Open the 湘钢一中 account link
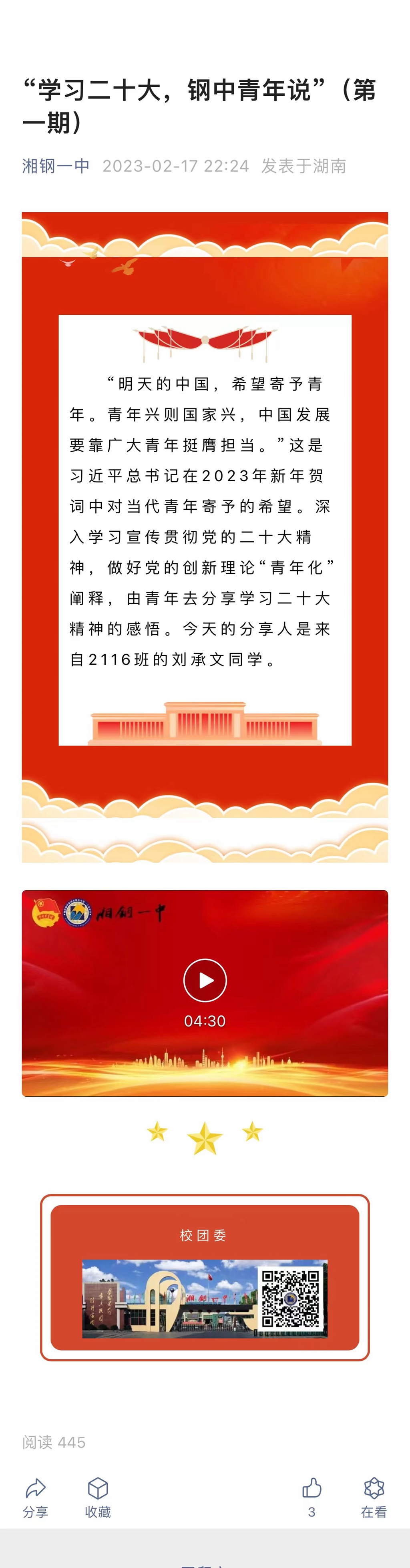The image size is (410, 1568). click(56, 165)
